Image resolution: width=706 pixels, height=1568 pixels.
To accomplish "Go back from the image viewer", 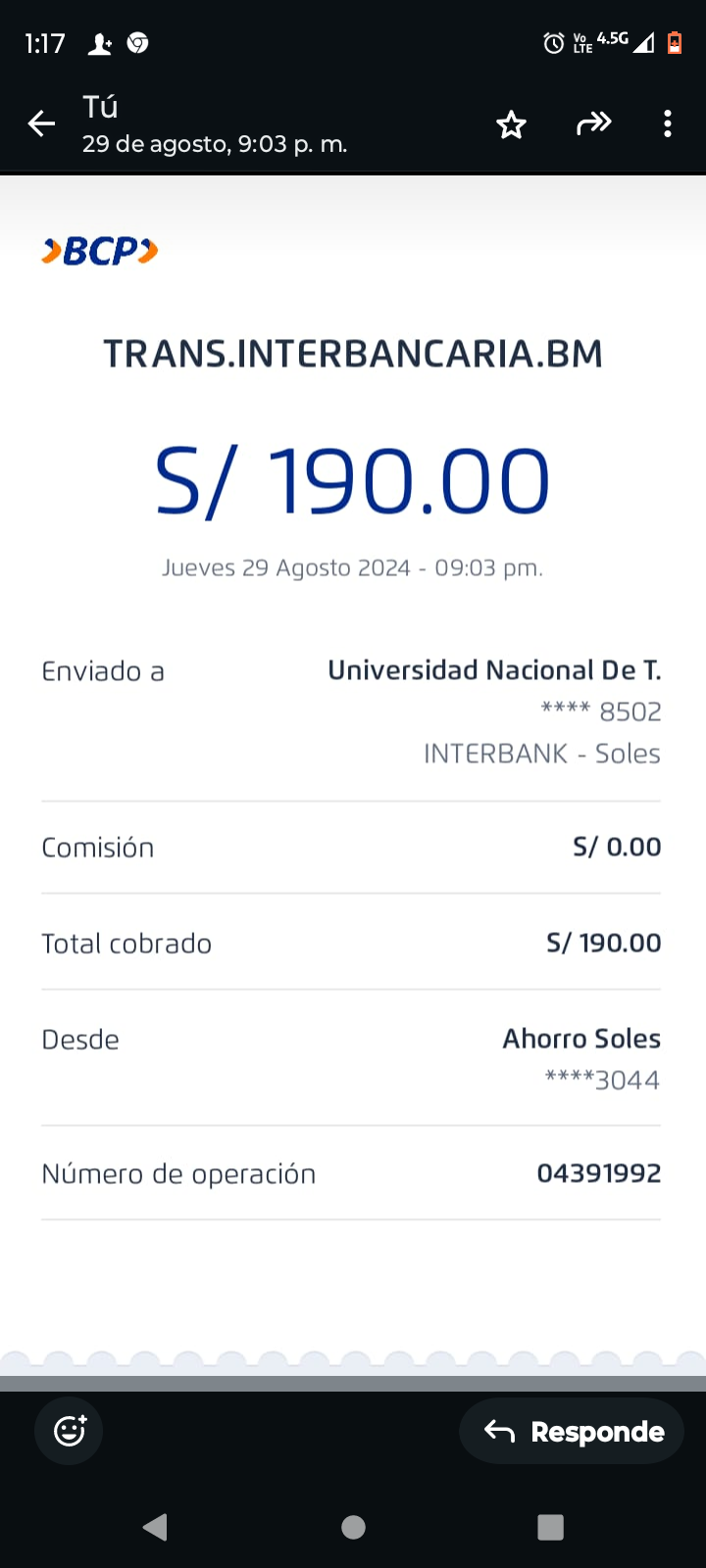I will click(x=41, y=123).
